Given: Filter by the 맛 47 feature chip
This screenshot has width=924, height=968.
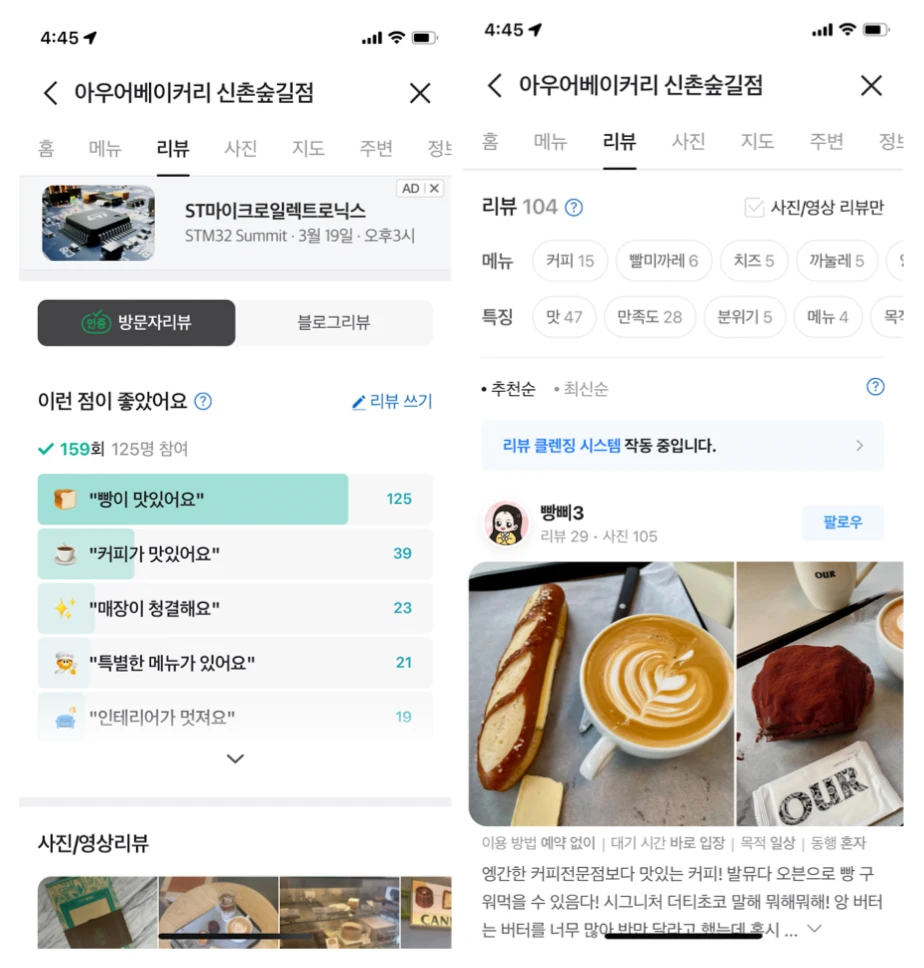Looking at the screenshot, I should tap(564, 317).
